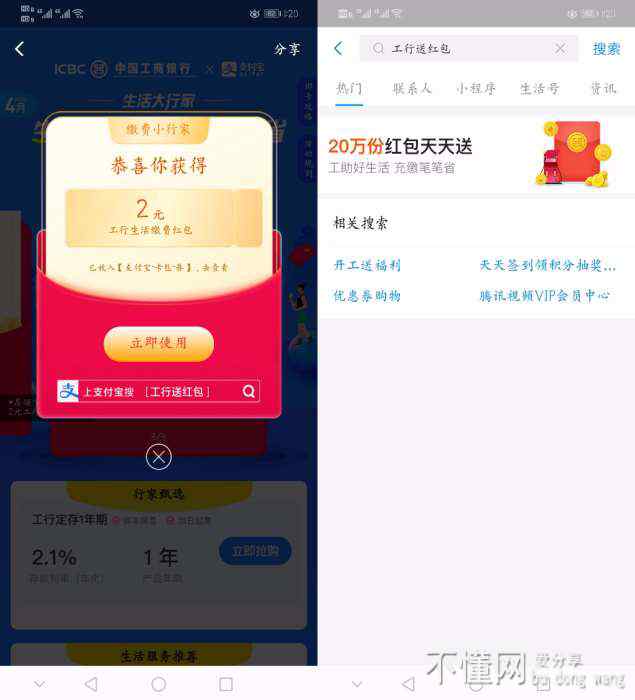Search the related term 开工送福利

click(x=367, y=265)
